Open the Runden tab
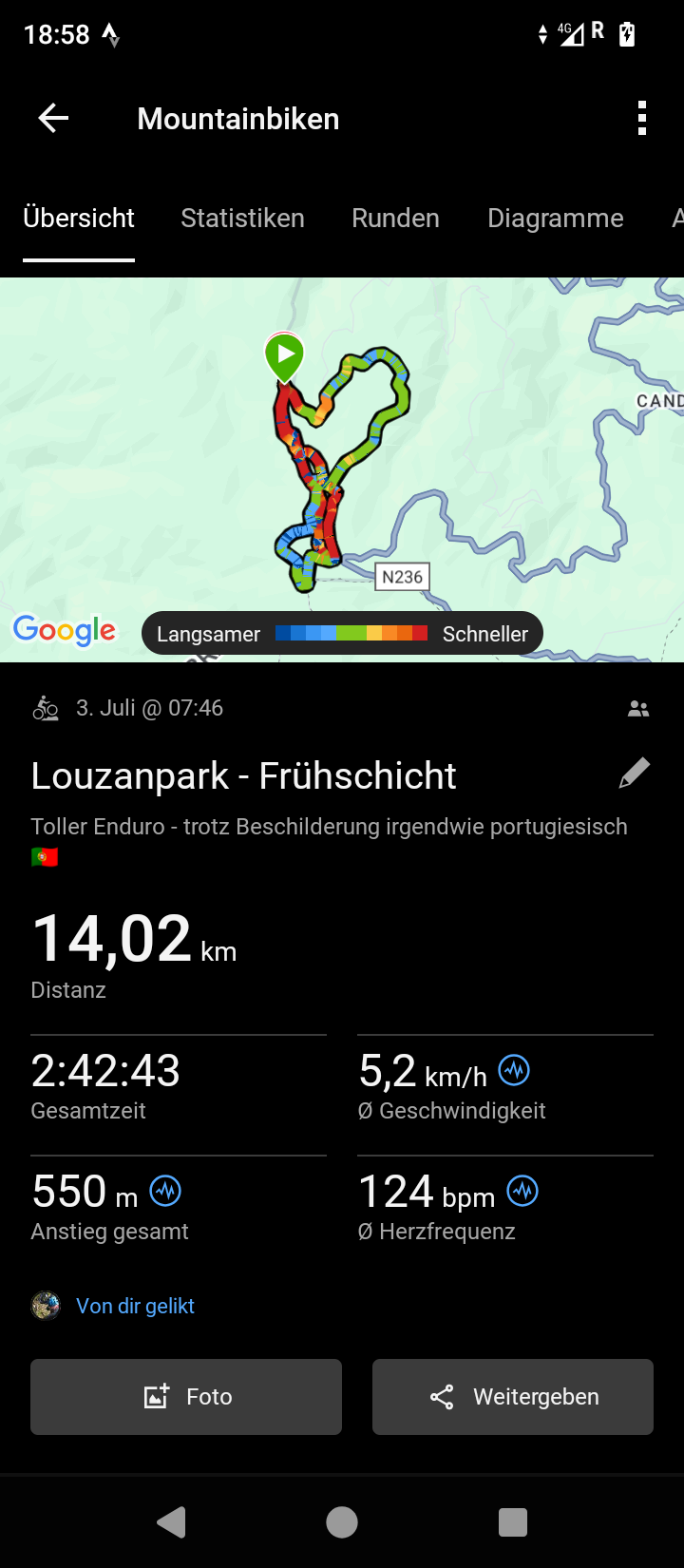 pos(395,219)
